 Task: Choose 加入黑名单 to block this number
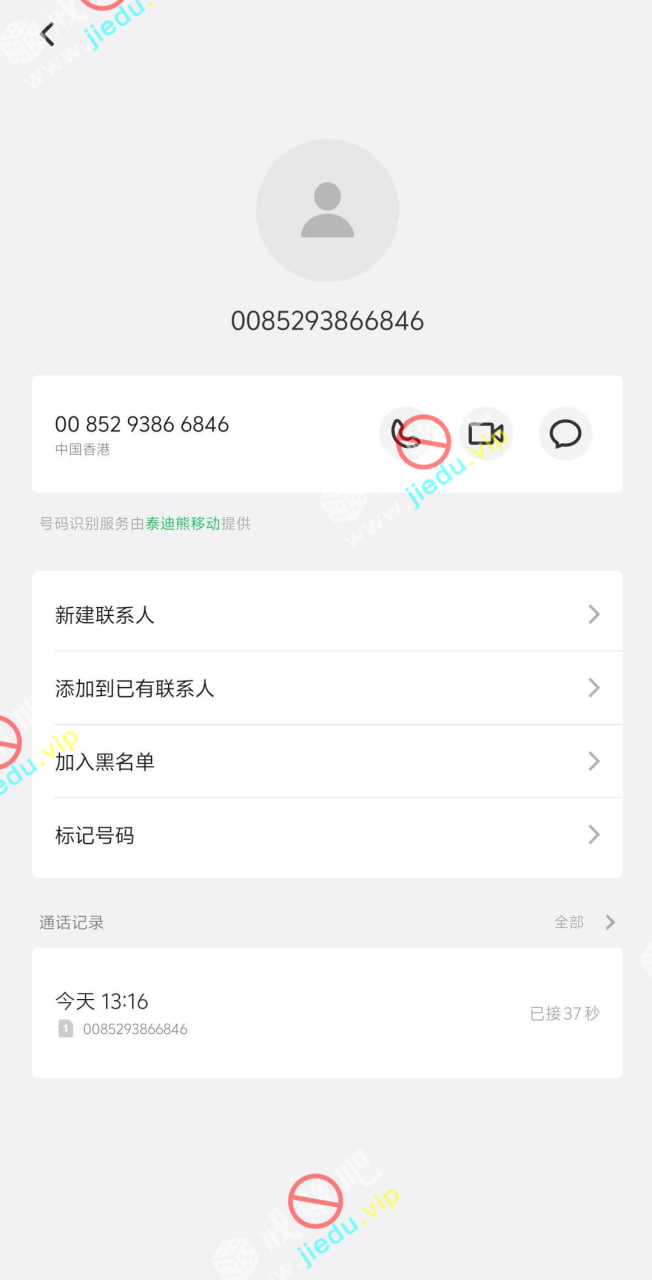tap(327, 761)
